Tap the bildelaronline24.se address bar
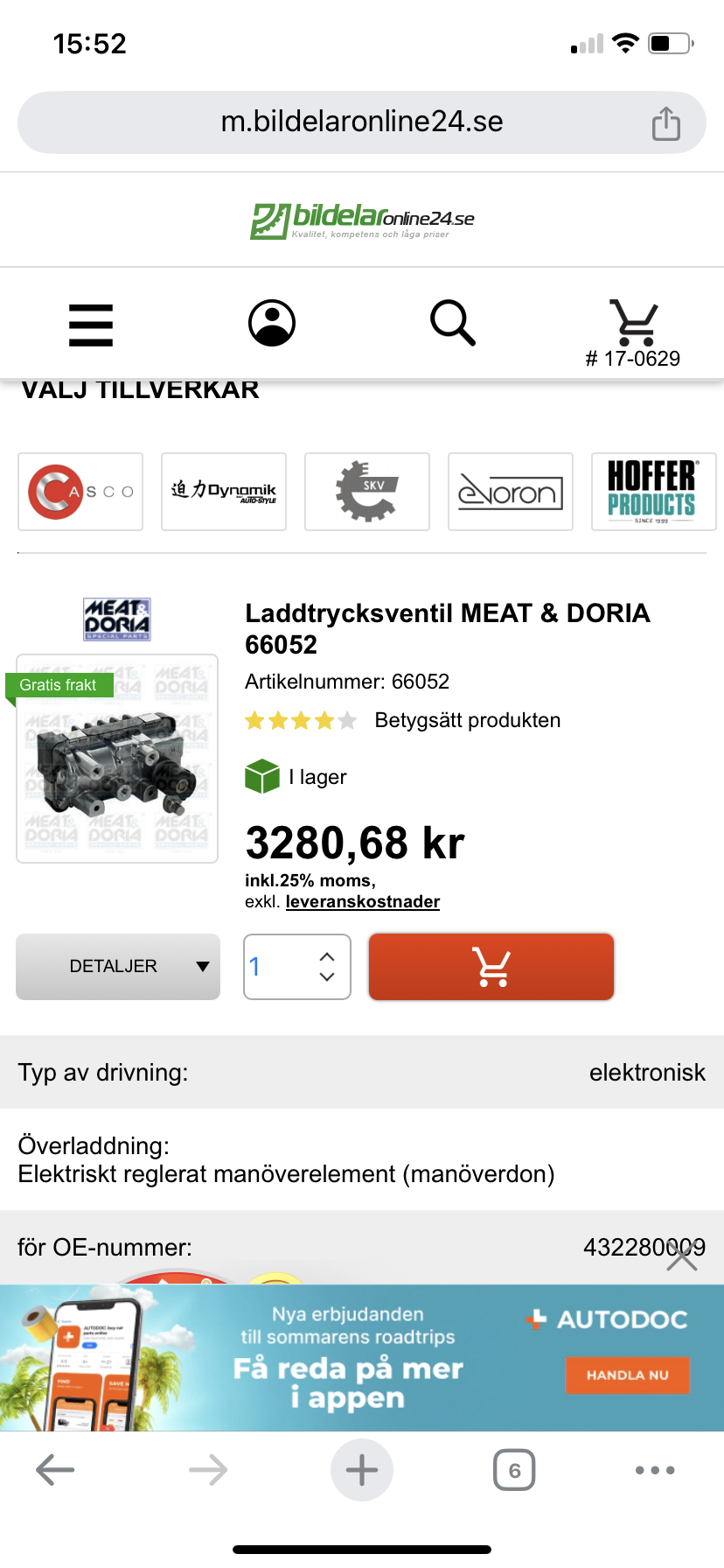724x1568 pixels. [x=361, y=122]
